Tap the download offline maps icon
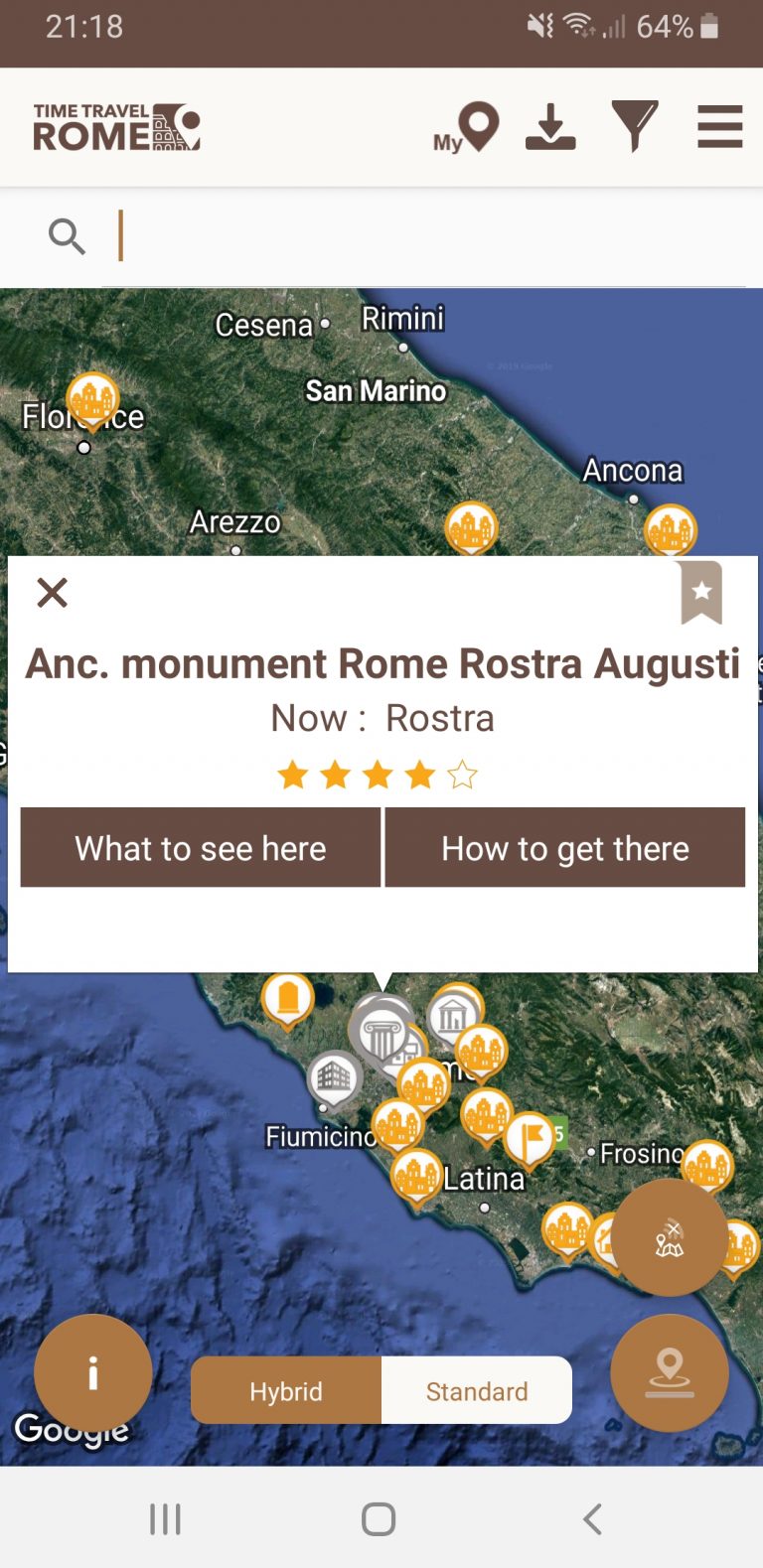 551,126
